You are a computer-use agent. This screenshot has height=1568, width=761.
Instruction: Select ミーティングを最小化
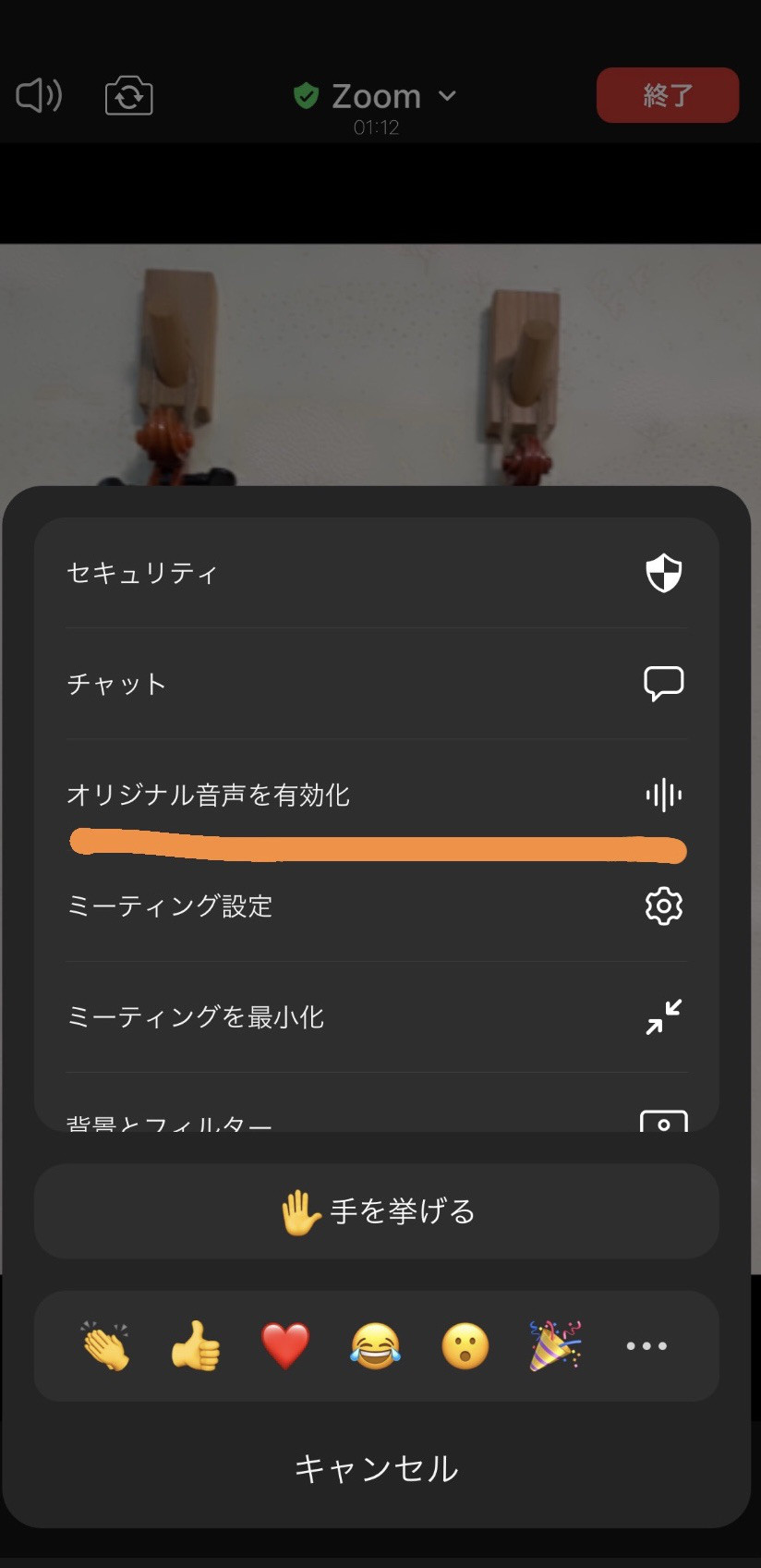tap(376, 1016)
